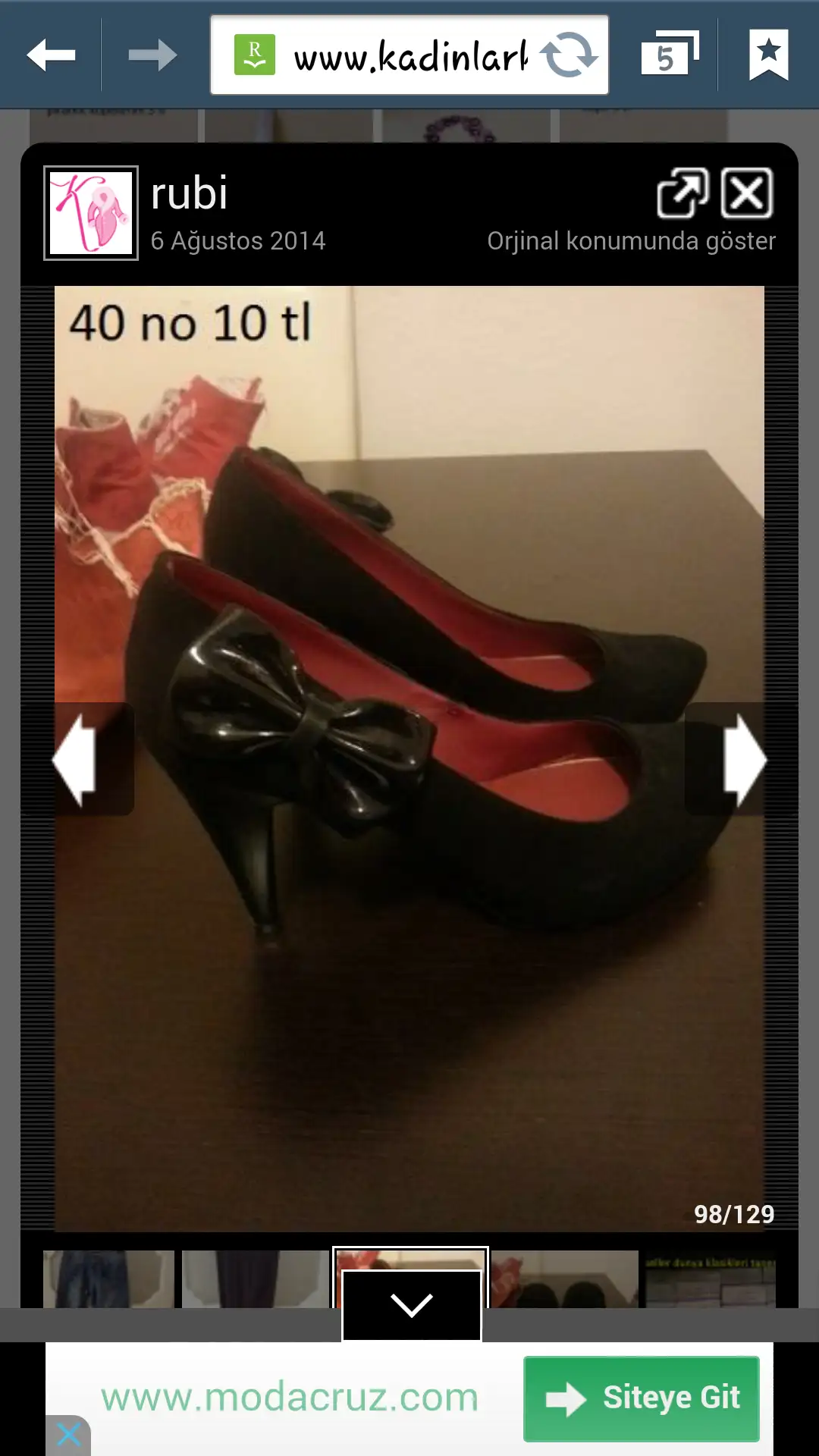Screen dimensions: 819x1456
Task: Dismiss the modacruz advertisement
Action: [x=68, y=1434]
